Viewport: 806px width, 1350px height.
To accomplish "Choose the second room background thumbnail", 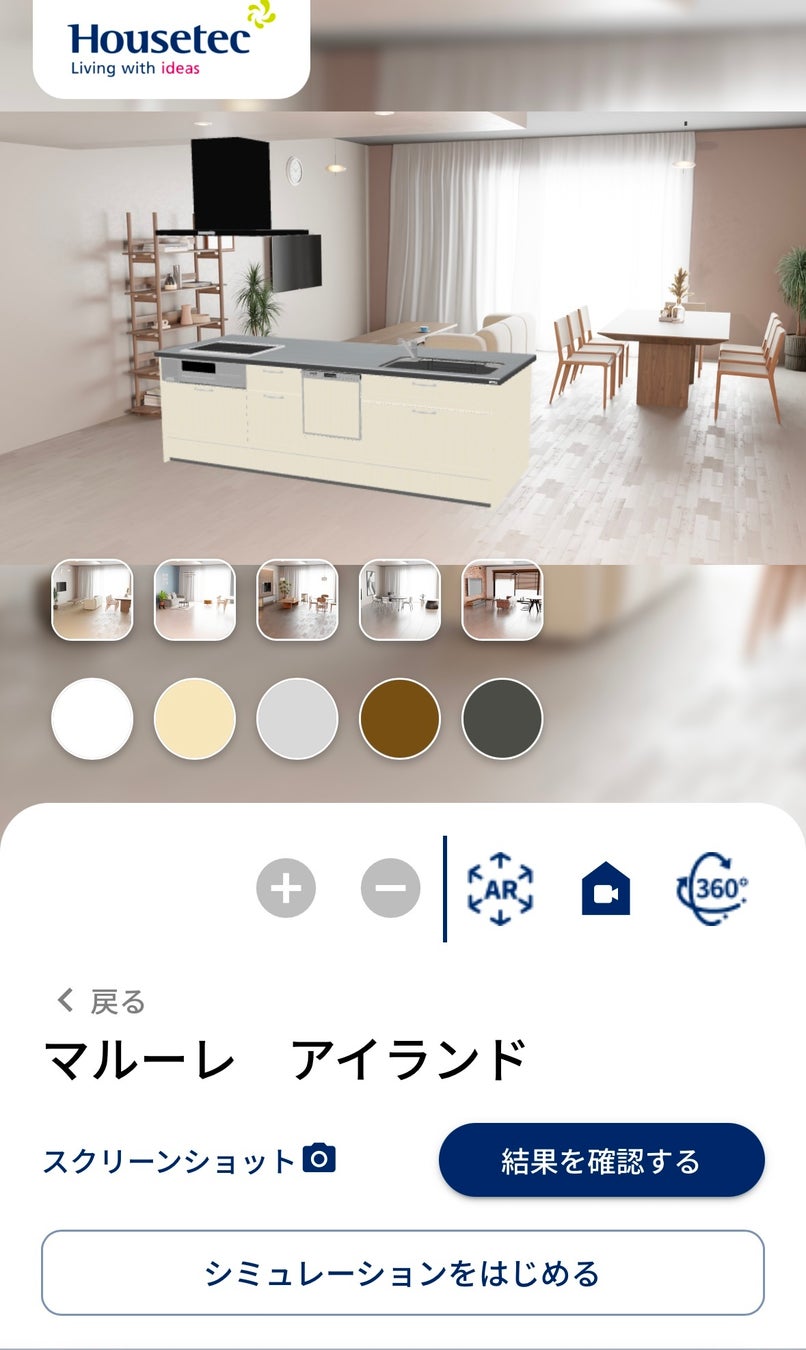I will (x=195, y=600).
